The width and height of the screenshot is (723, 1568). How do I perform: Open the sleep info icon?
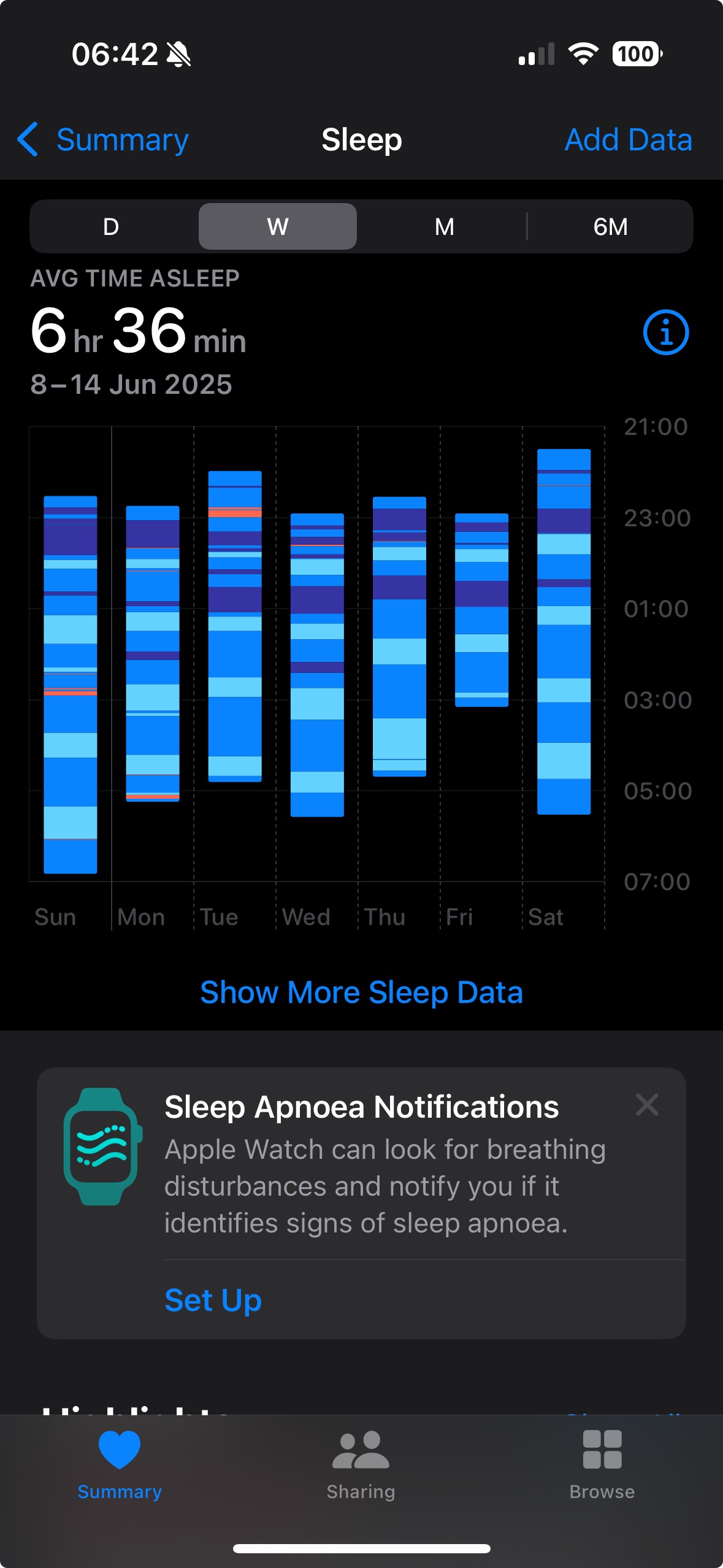665,332
